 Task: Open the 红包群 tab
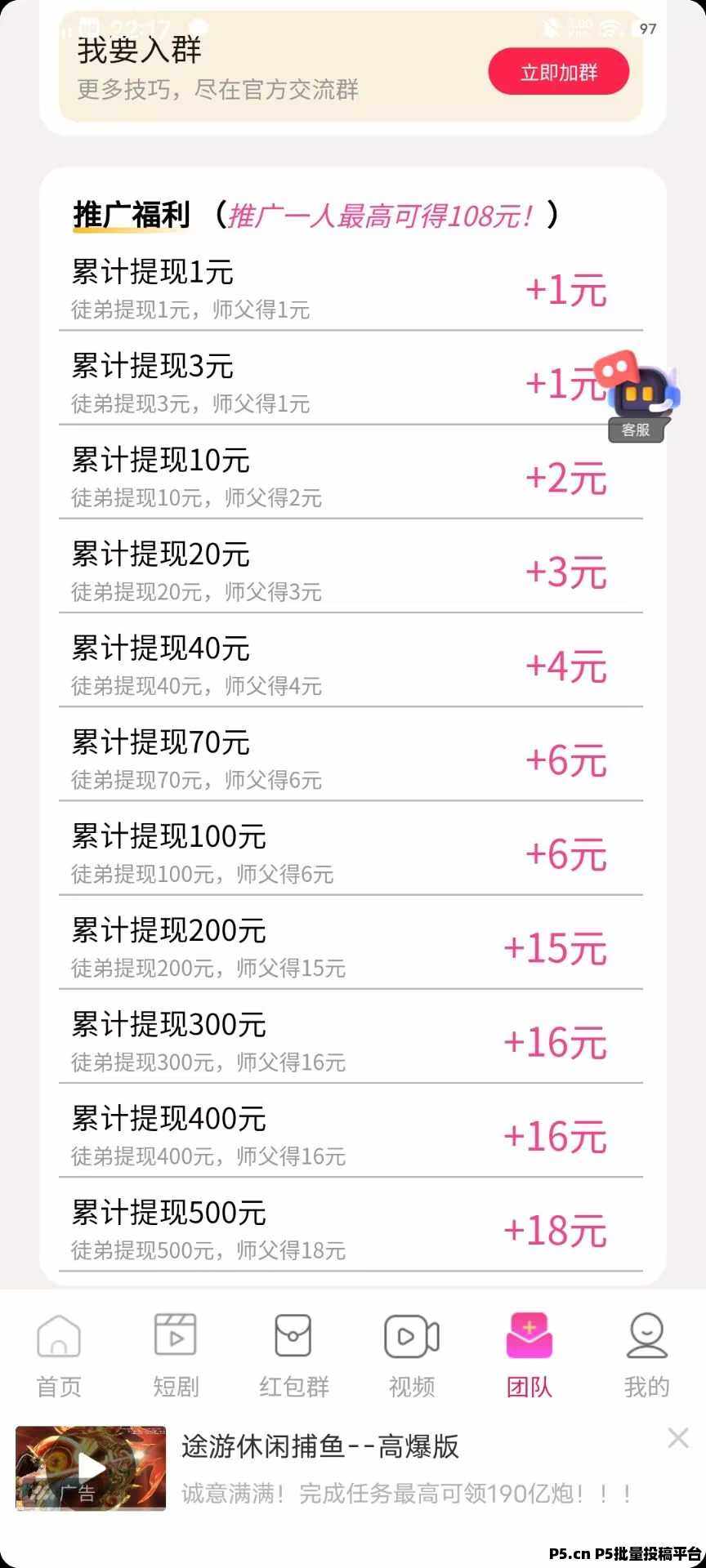coord(293,1355)
